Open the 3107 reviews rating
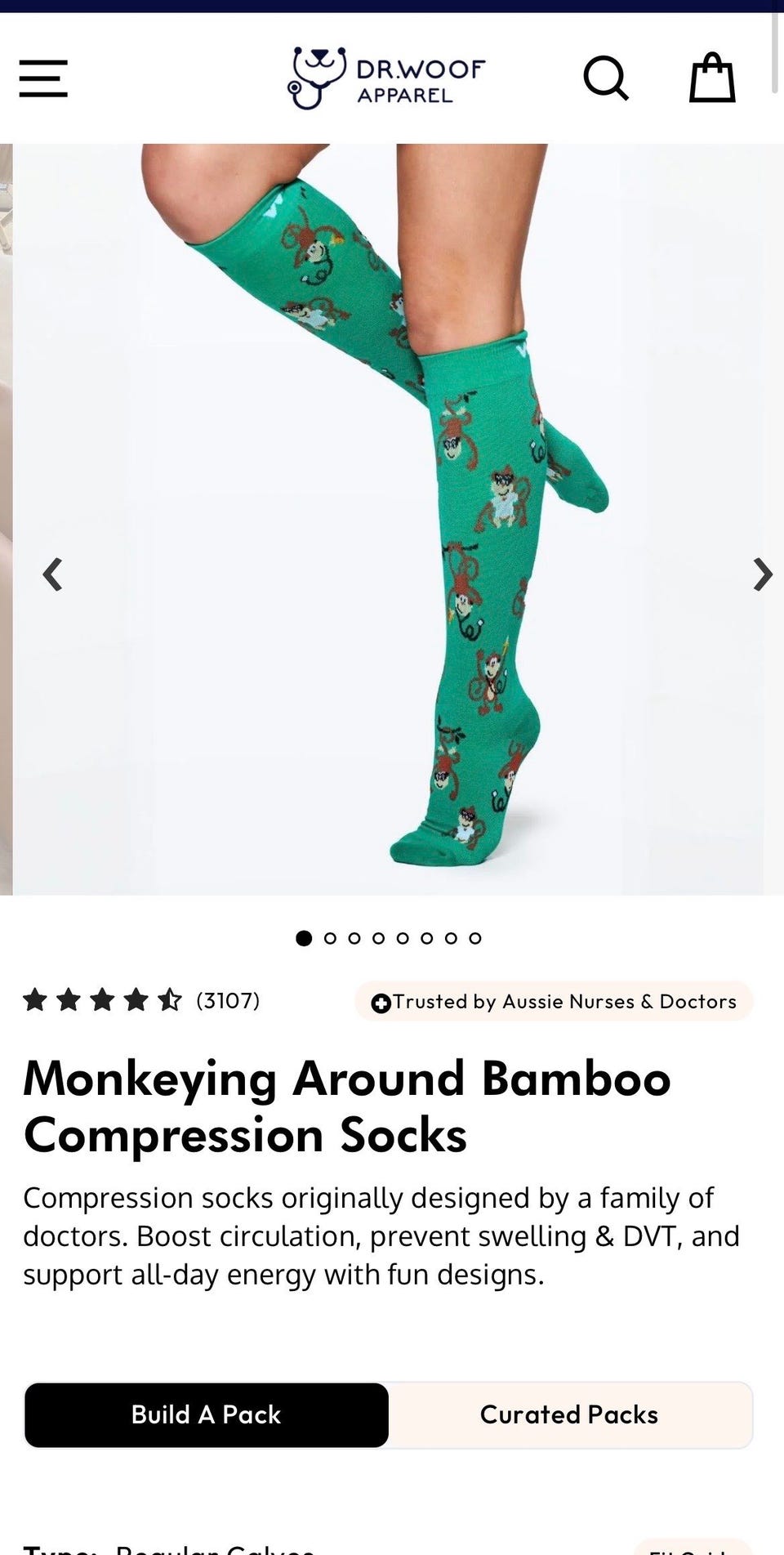The image size is (784, 1555). (x=141, y=1000)
